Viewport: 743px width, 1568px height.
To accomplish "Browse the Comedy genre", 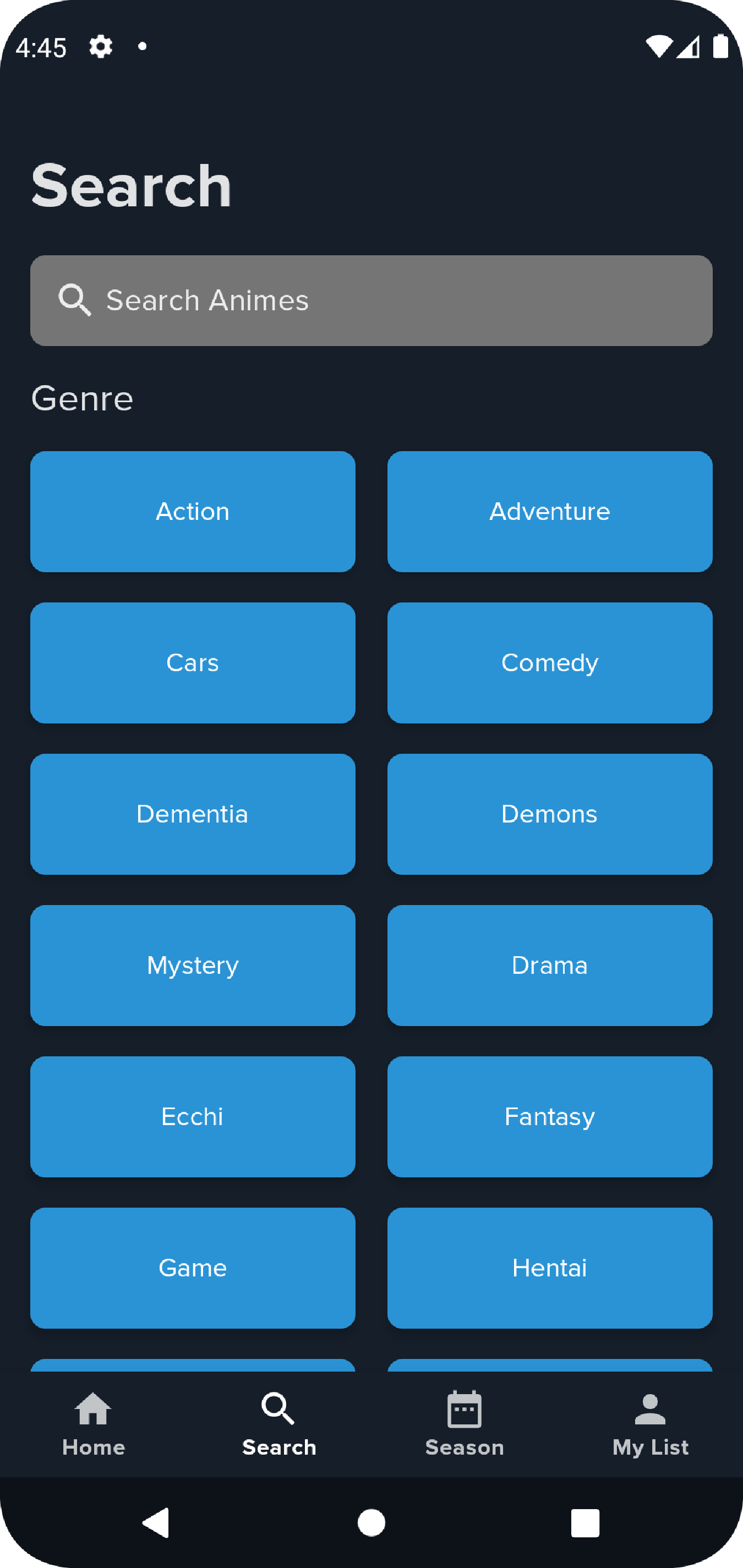I will 550,663.
